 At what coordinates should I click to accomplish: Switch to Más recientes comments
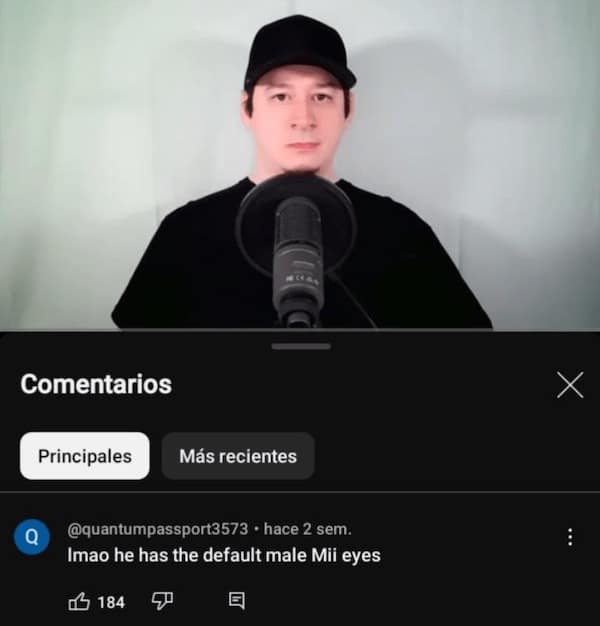238,456
